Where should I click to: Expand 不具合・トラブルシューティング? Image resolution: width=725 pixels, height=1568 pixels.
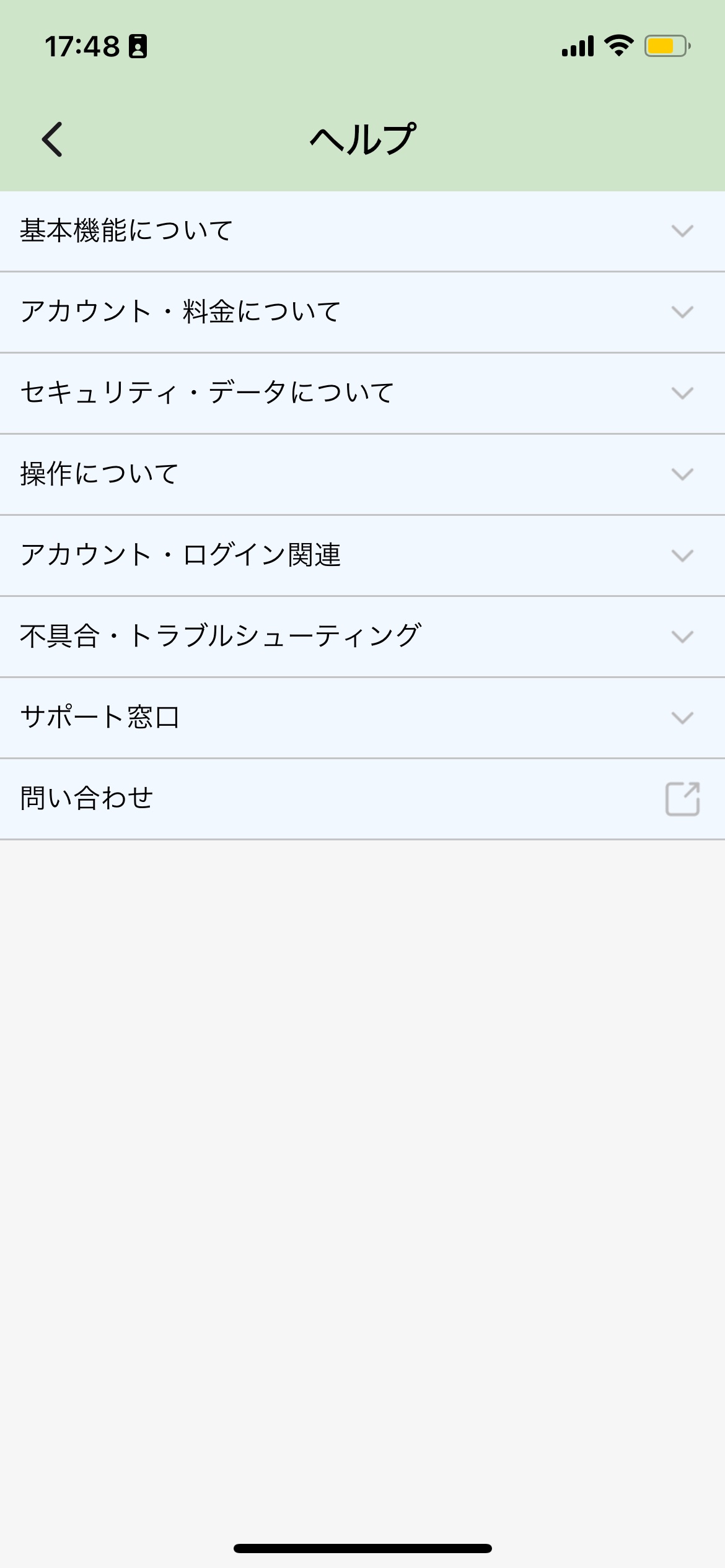coord(362,637)
